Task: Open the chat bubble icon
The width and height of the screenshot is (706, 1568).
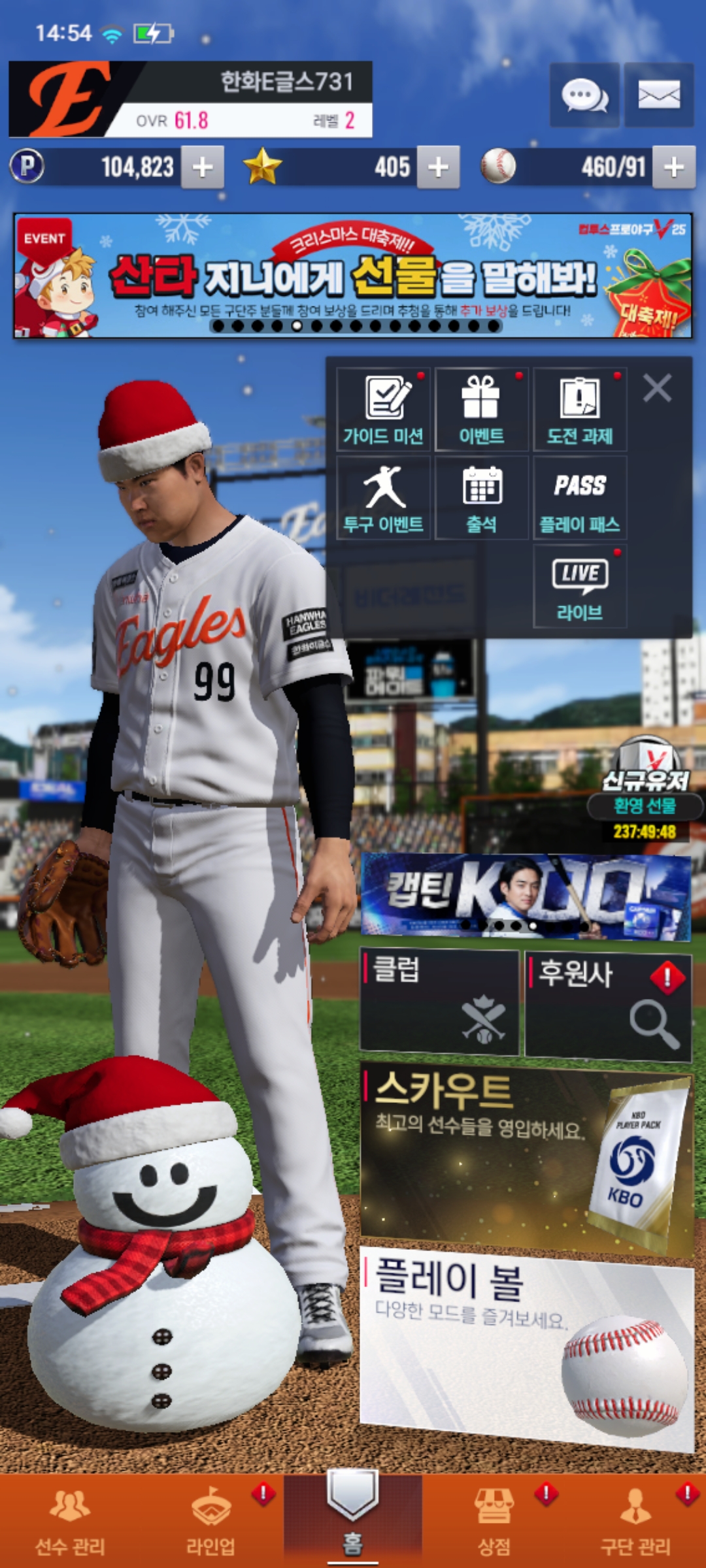Action: [584, 95]
